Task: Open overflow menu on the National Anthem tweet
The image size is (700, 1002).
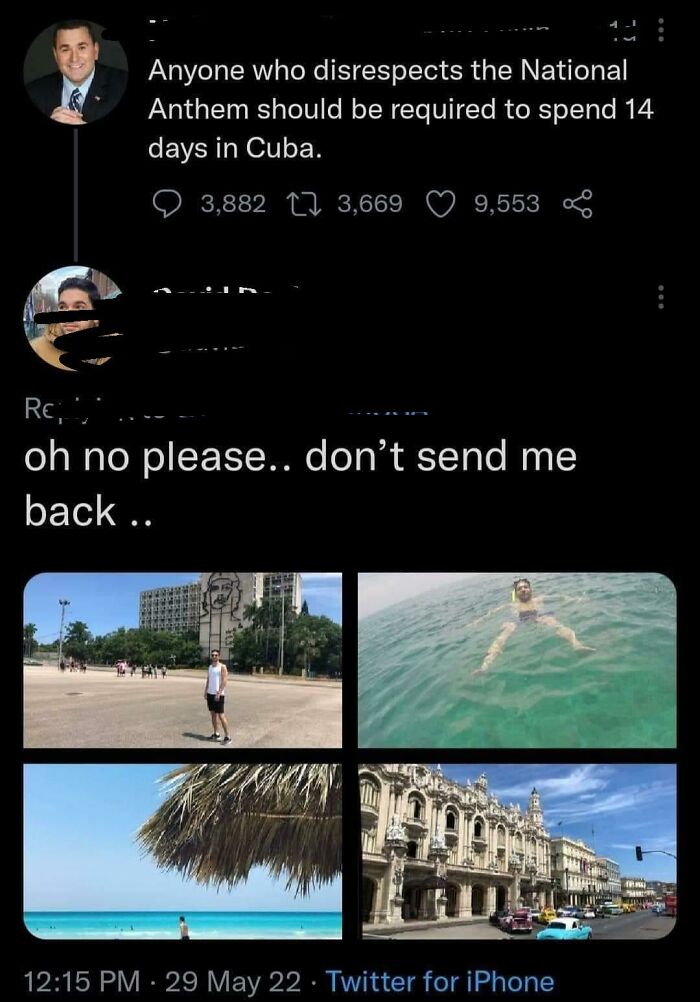Action: pos(661,30)
